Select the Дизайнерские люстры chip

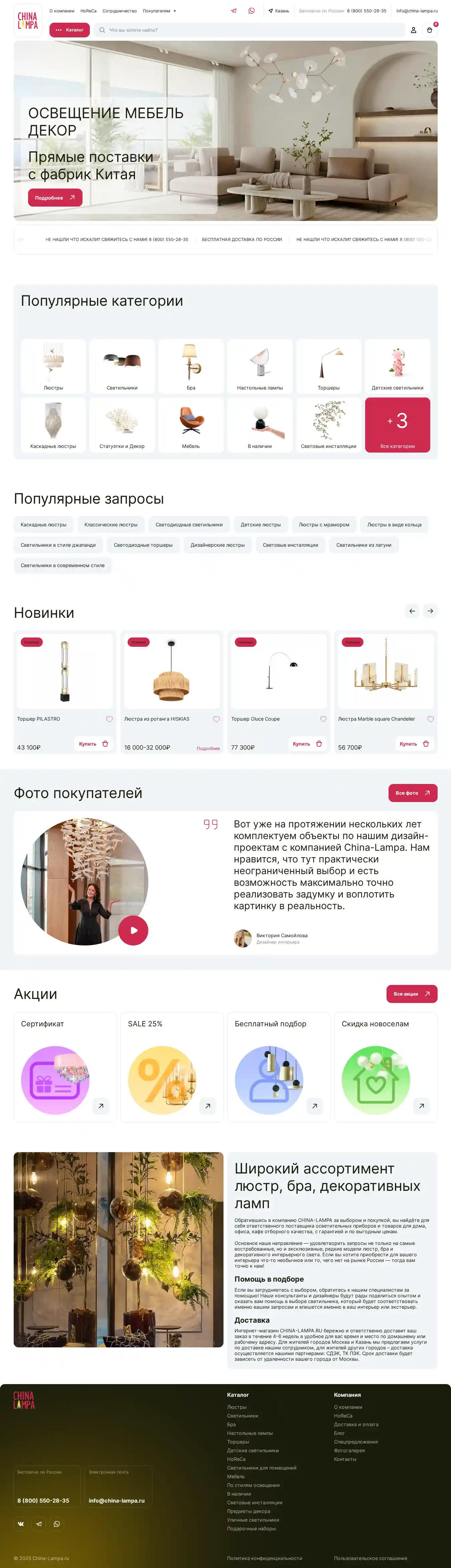click(x=217, y=545)
